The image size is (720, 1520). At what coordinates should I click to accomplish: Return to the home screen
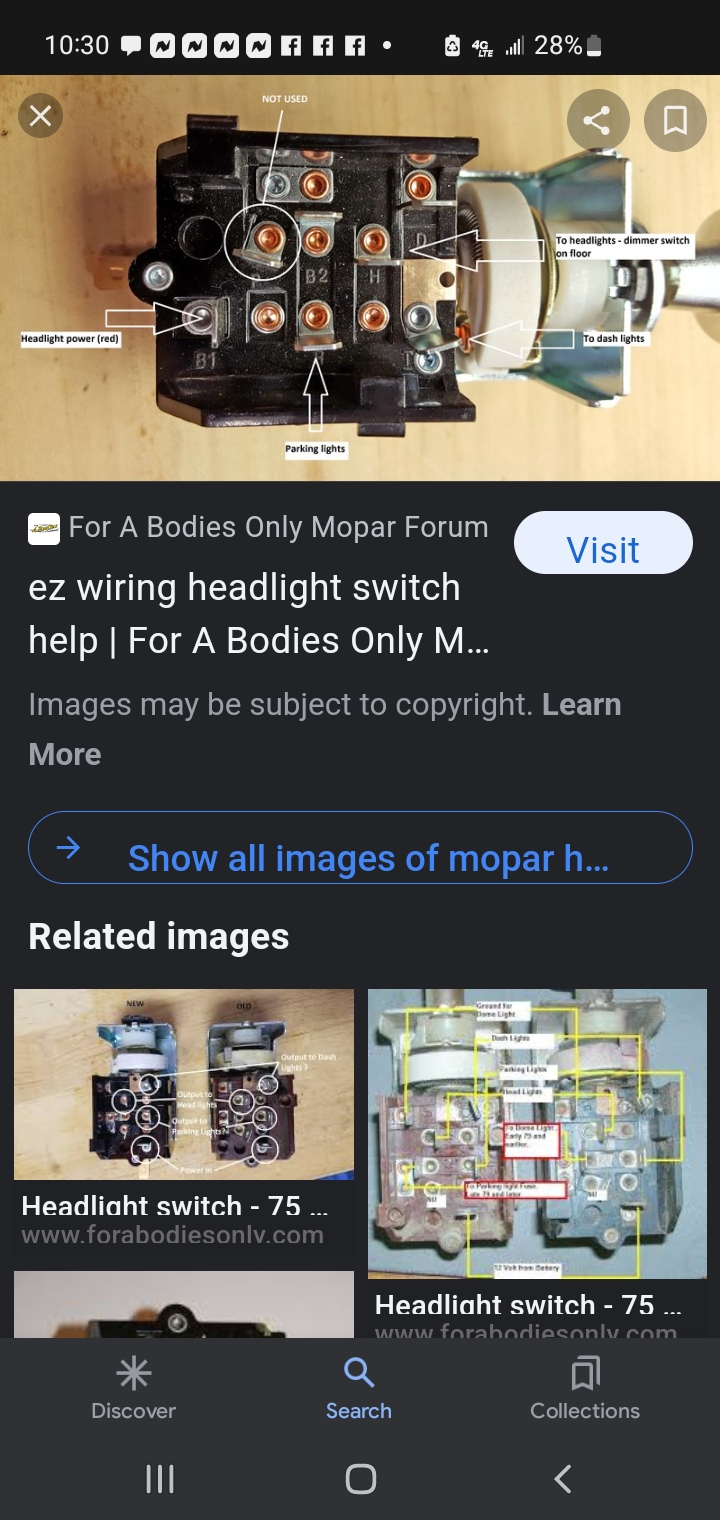pos(360,1479)
